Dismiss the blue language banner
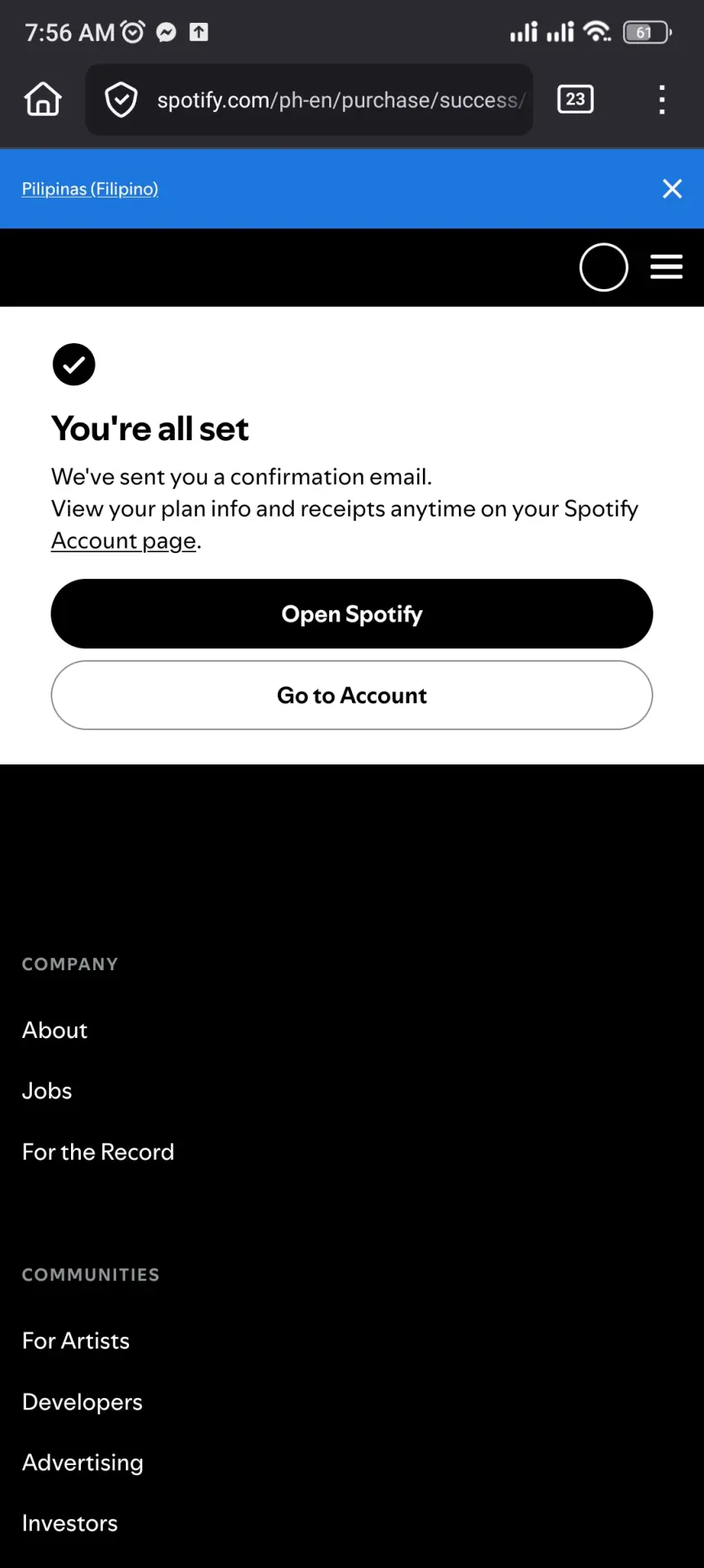The height and width of the screenshot is (1568, 704). click(x=672, y=189)
